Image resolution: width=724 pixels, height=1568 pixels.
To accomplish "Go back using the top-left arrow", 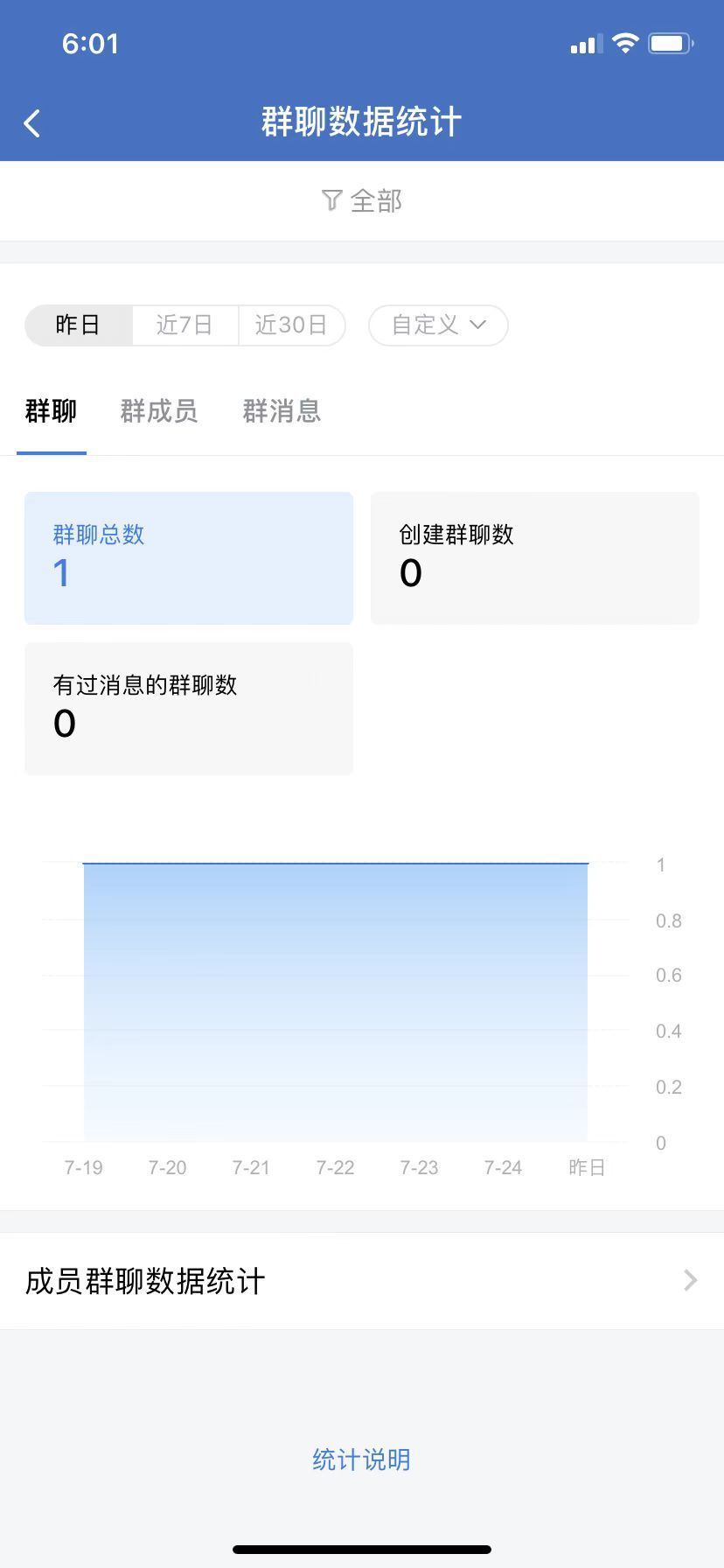I will 32,123.
